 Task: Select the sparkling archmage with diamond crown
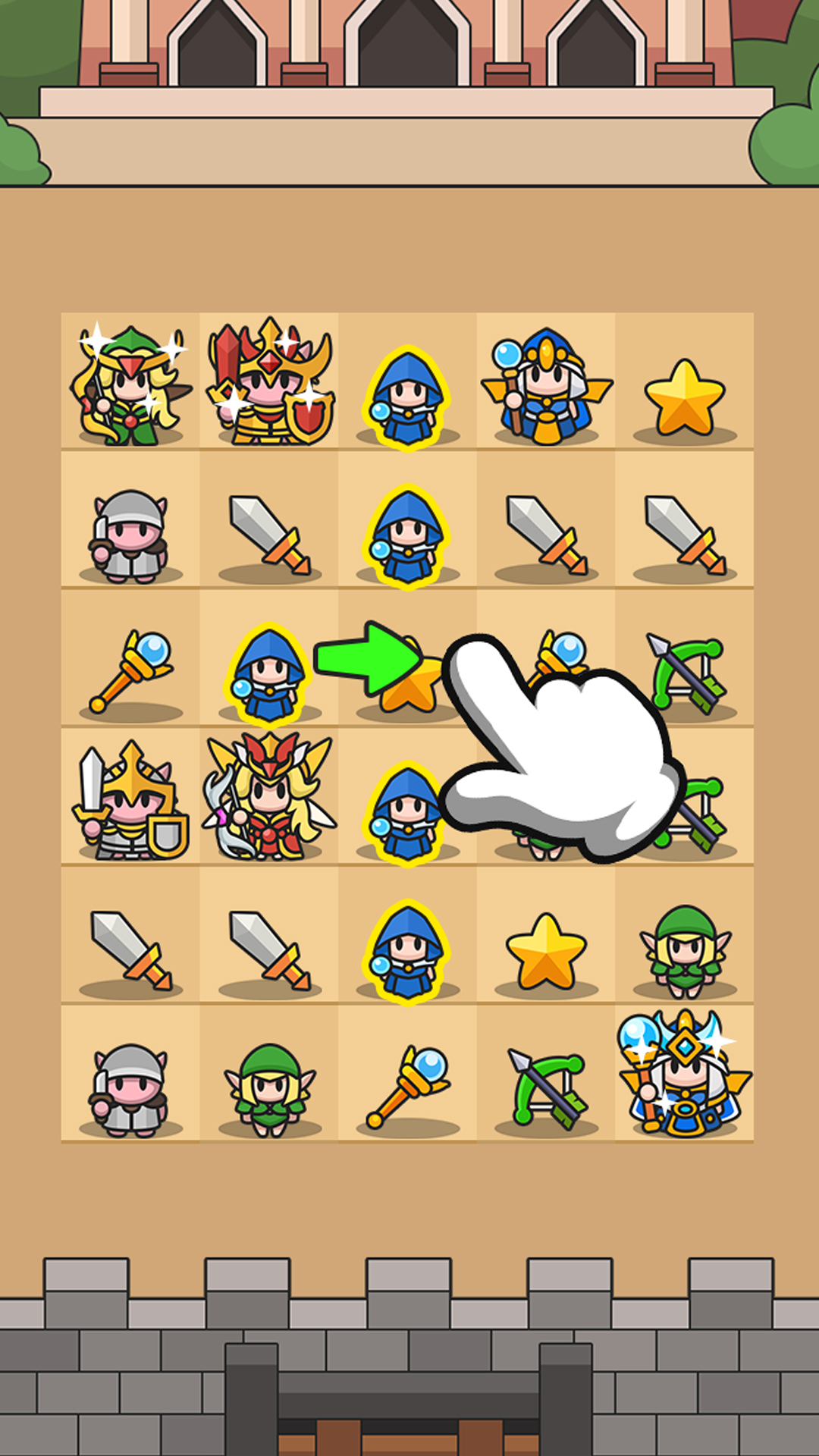tap(684, 1072)
